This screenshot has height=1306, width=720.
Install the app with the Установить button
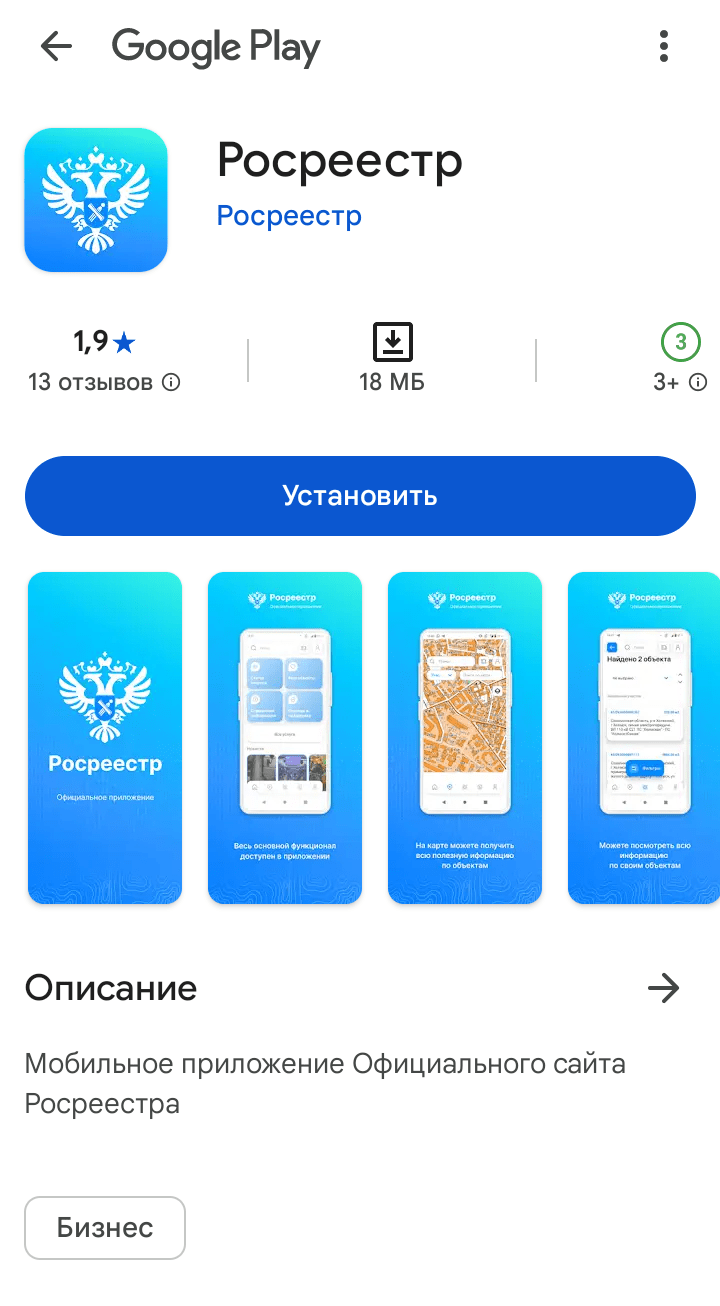360,496
